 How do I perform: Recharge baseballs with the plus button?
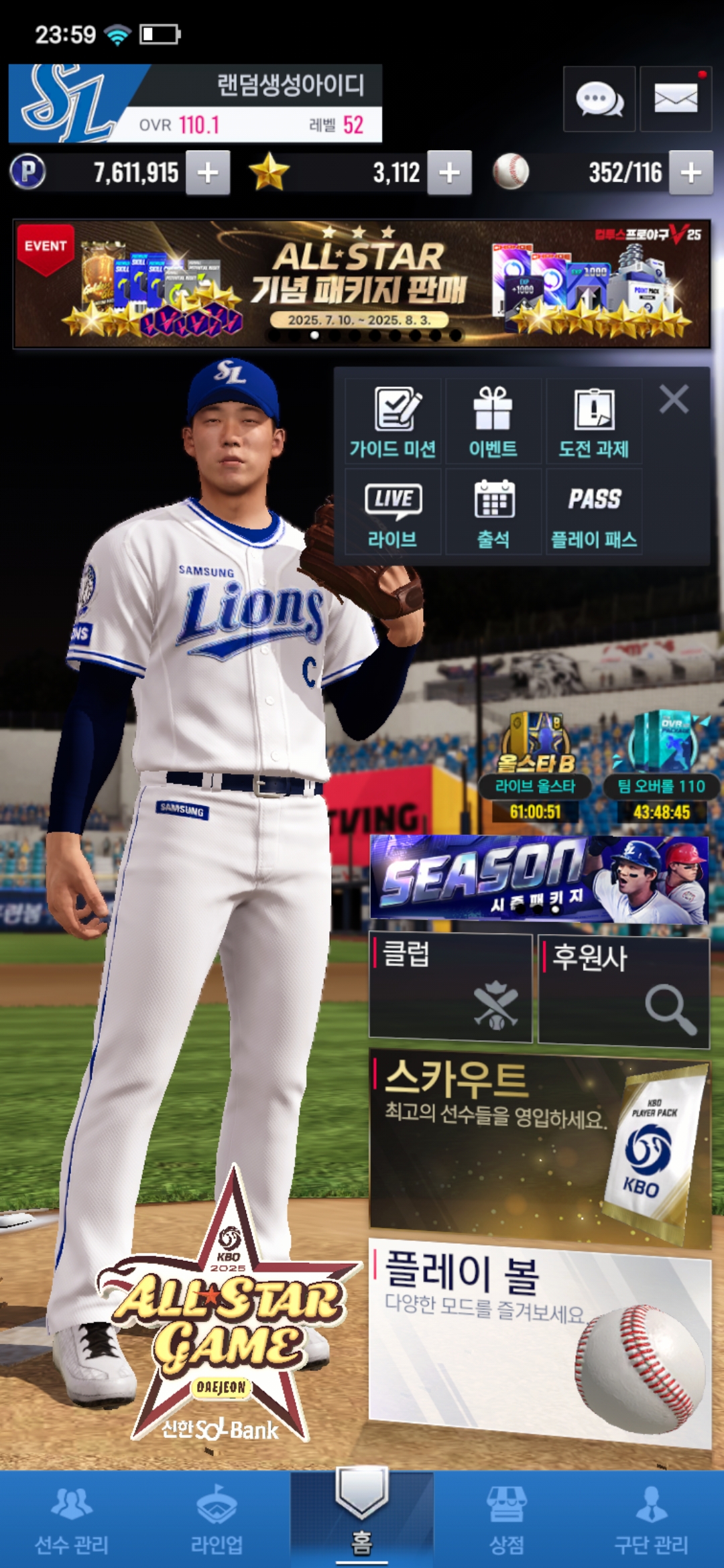(x=690, y=173)
